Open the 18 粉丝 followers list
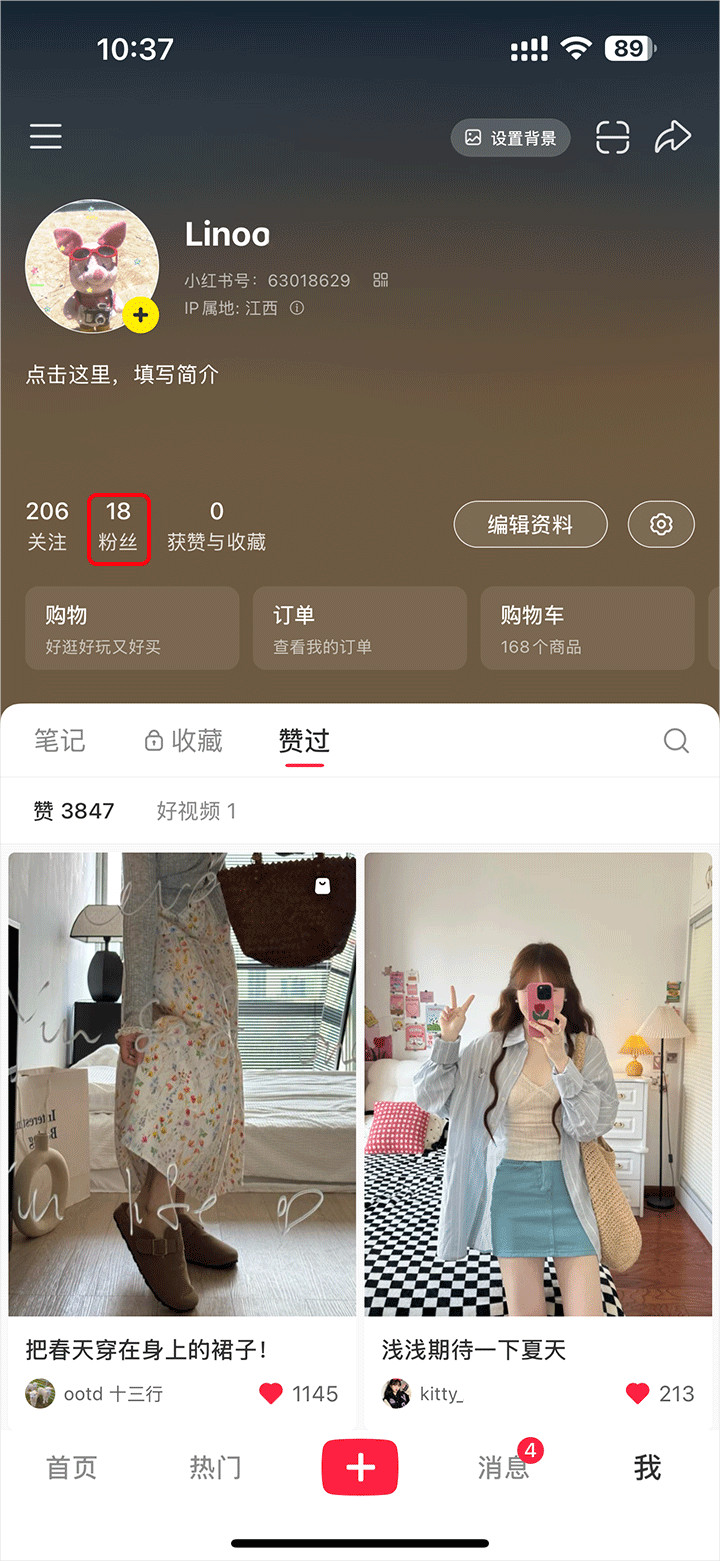This screenshot has width=720, height=1561. coord(118,526)
